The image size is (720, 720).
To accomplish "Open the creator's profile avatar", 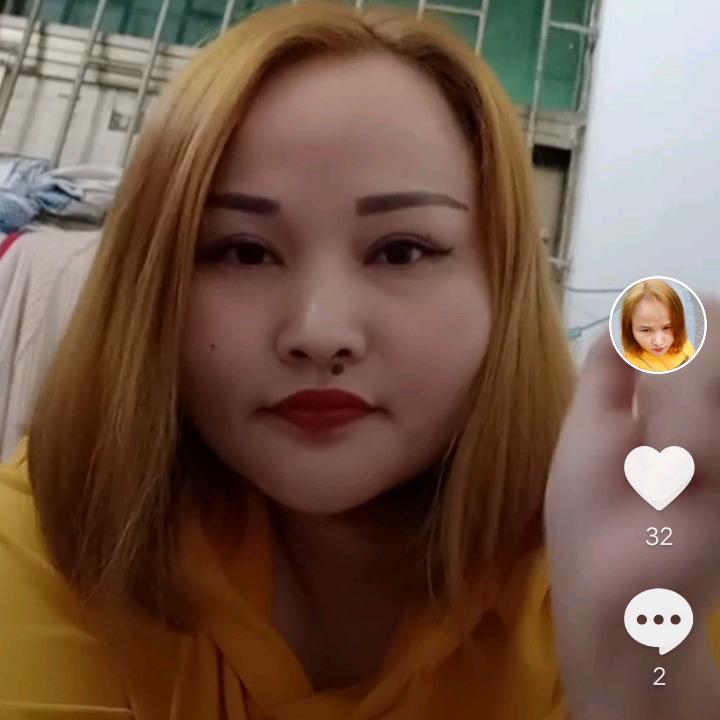I will tap(658, 325).
